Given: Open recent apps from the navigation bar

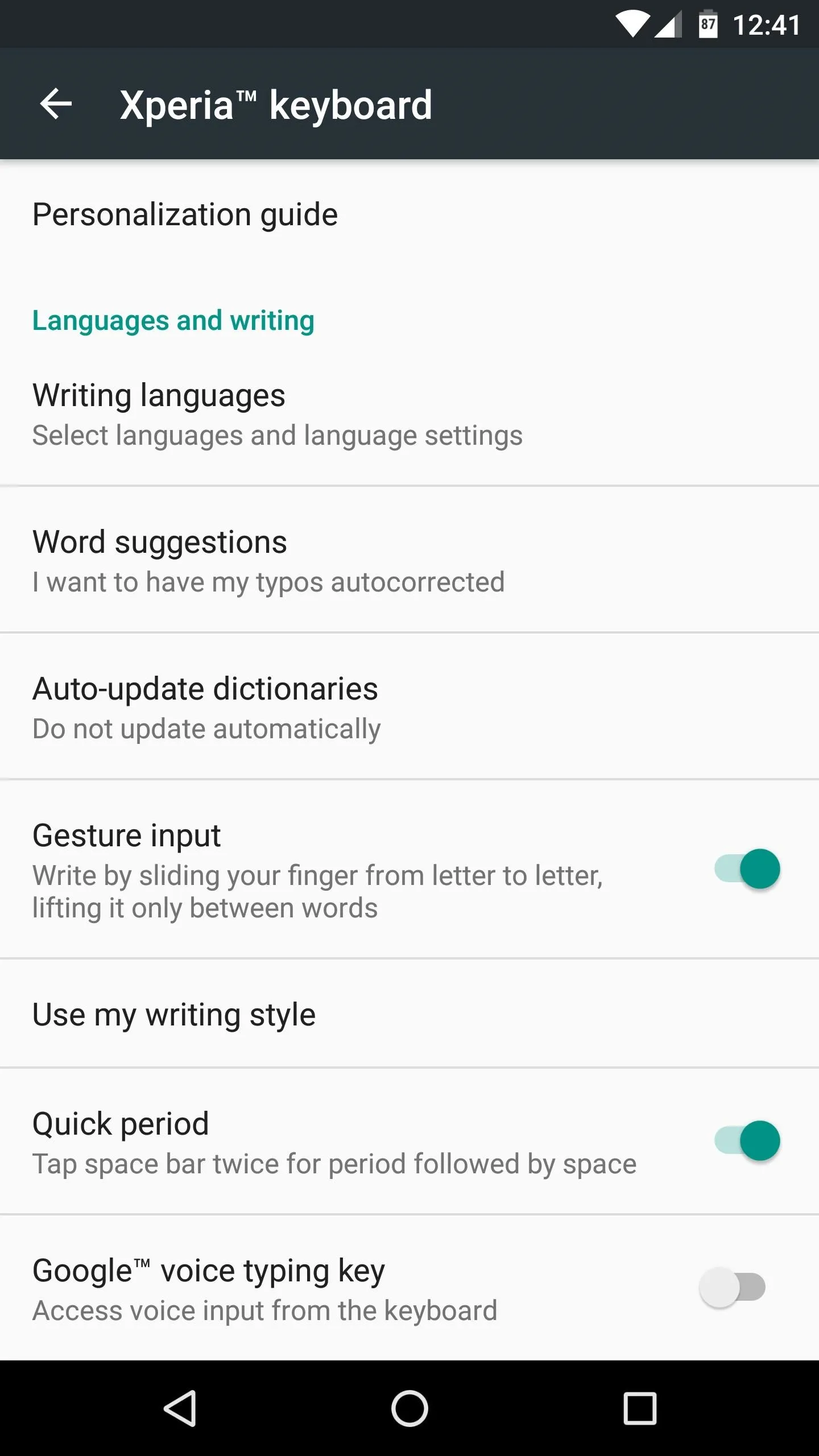Looking at the screenshot, I should (x=640, y=1408).
